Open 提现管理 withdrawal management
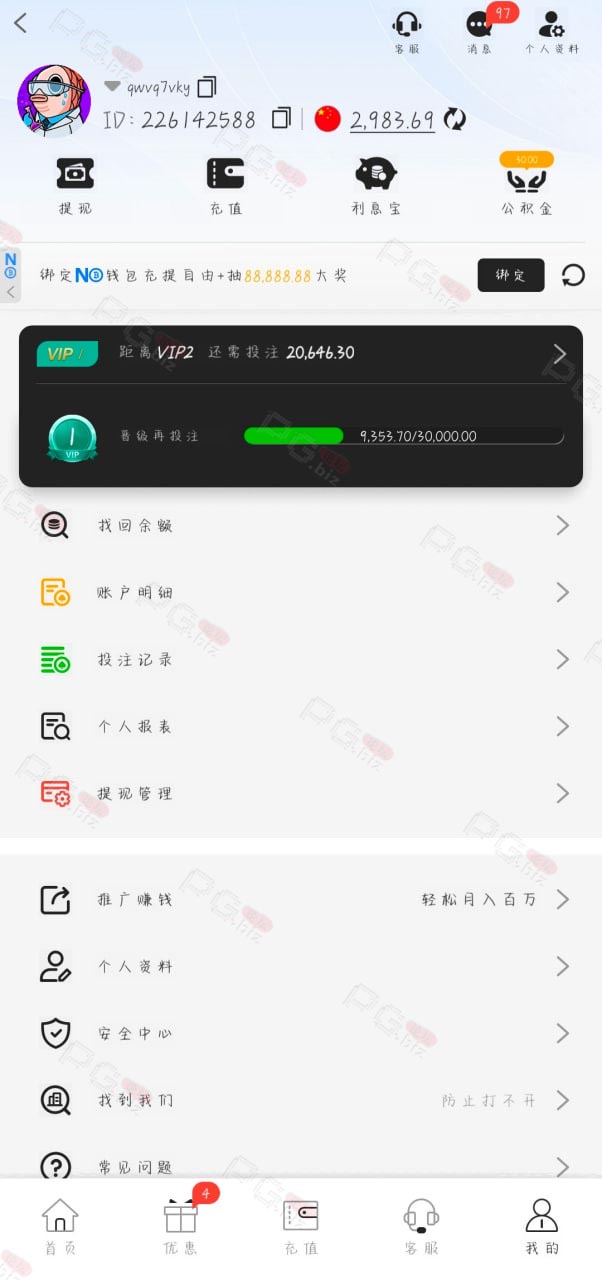This screenshot has height=1280, width=602. click(x=301, y=794)
